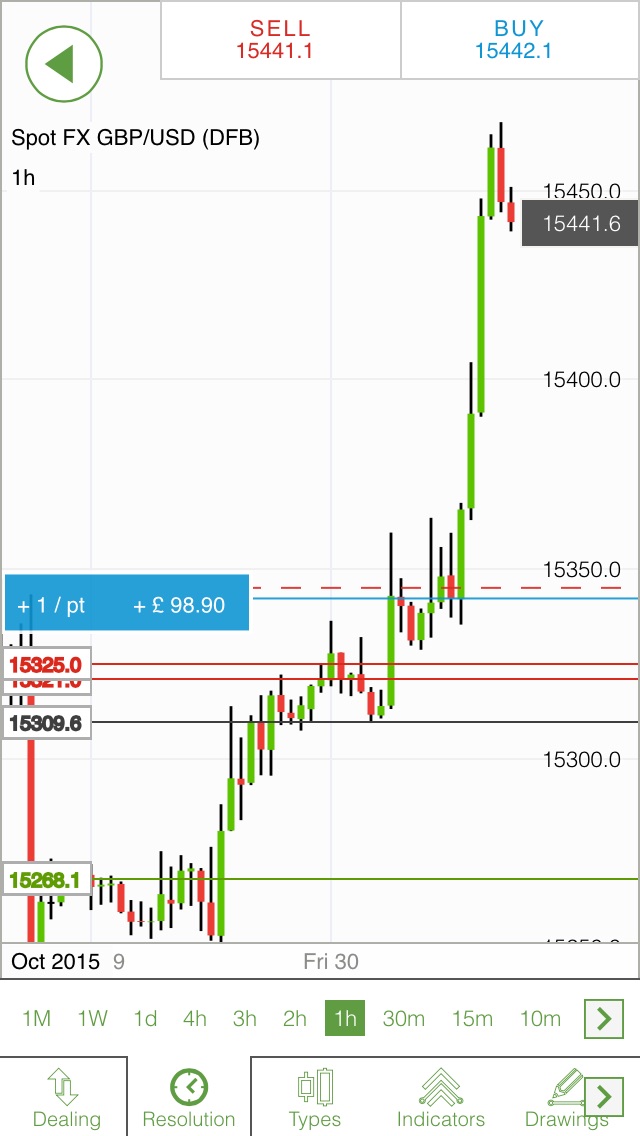The height and width of the screenshot is (1136, 640).
Task: Select the 1W resolution
Action: coord(92,1019)
